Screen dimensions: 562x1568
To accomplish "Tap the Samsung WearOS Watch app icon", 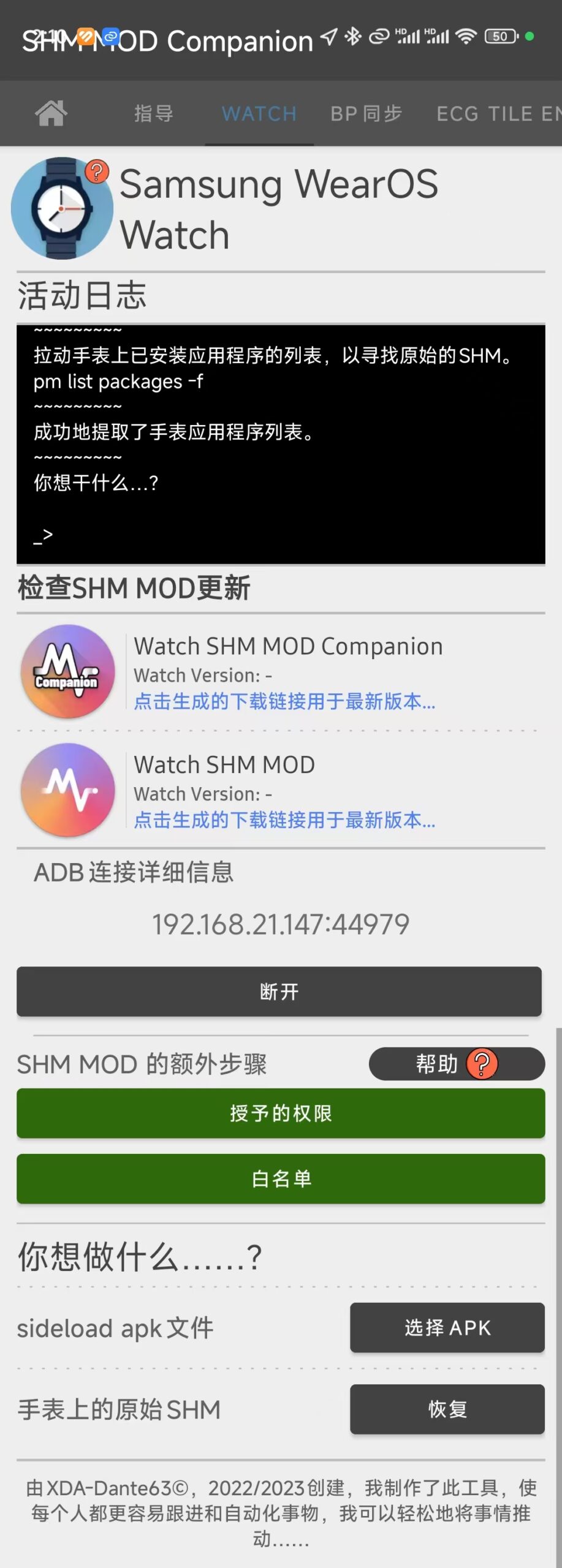I will coord(61,208).
